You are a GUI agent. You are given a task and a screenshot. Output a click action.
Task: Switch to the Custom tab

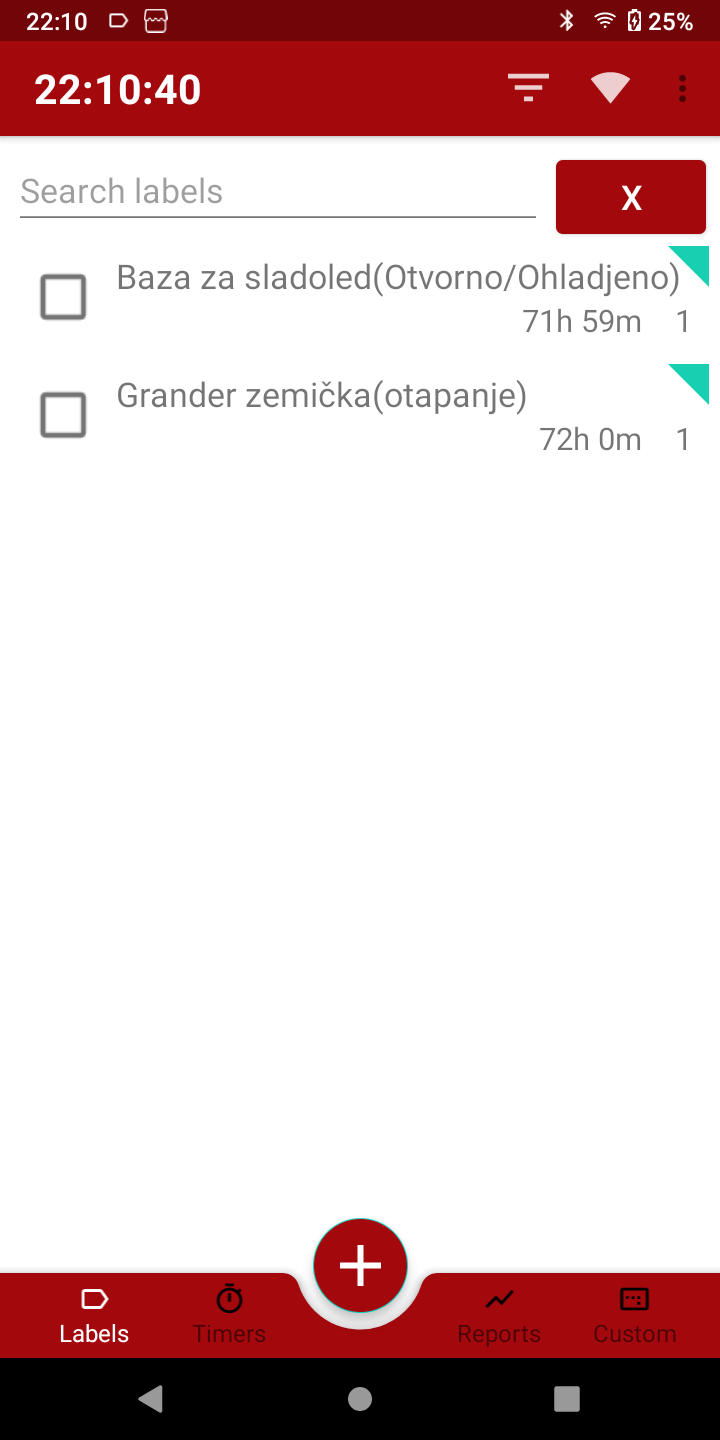coord(634,1315)
